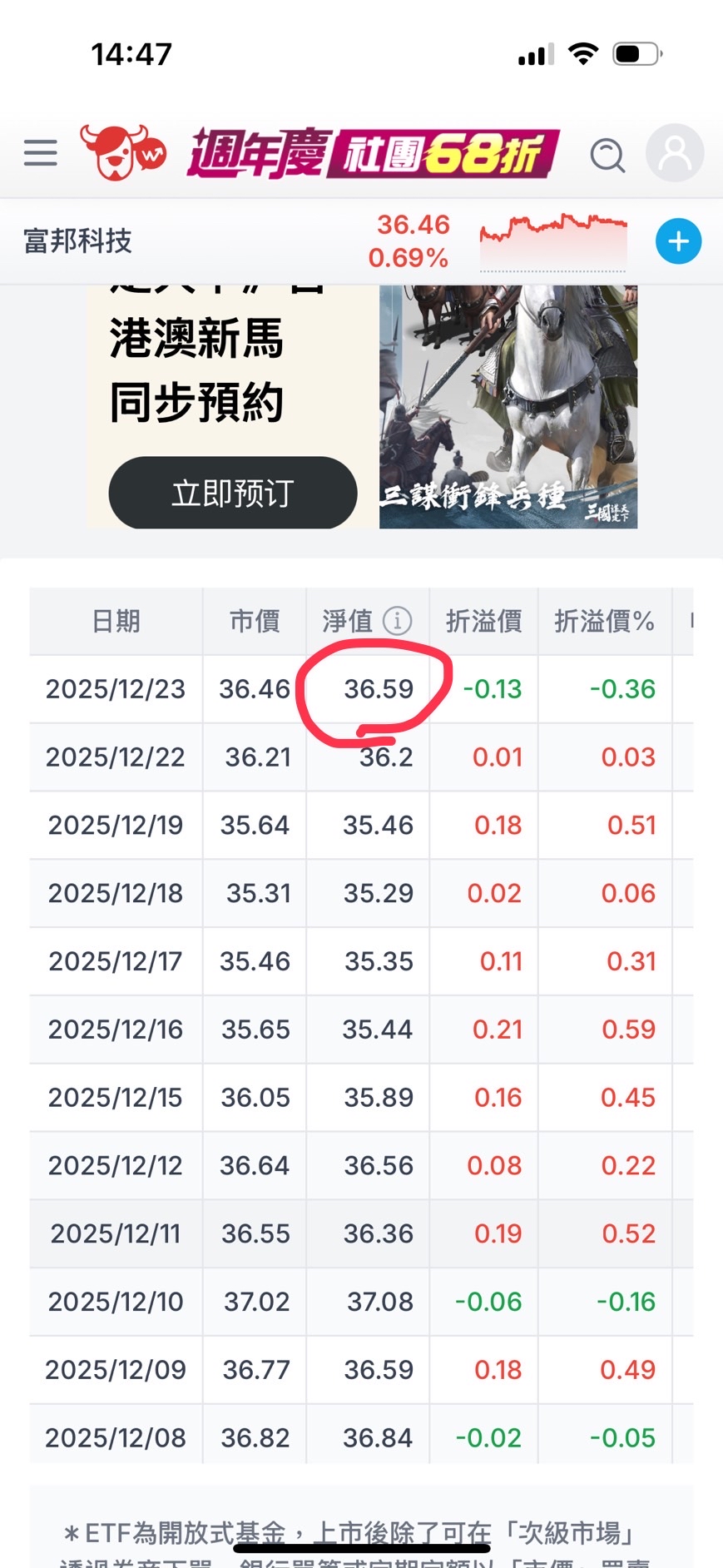Select the 富邦科技 stock name
723x1568 pixels.
tap(76, 241)
